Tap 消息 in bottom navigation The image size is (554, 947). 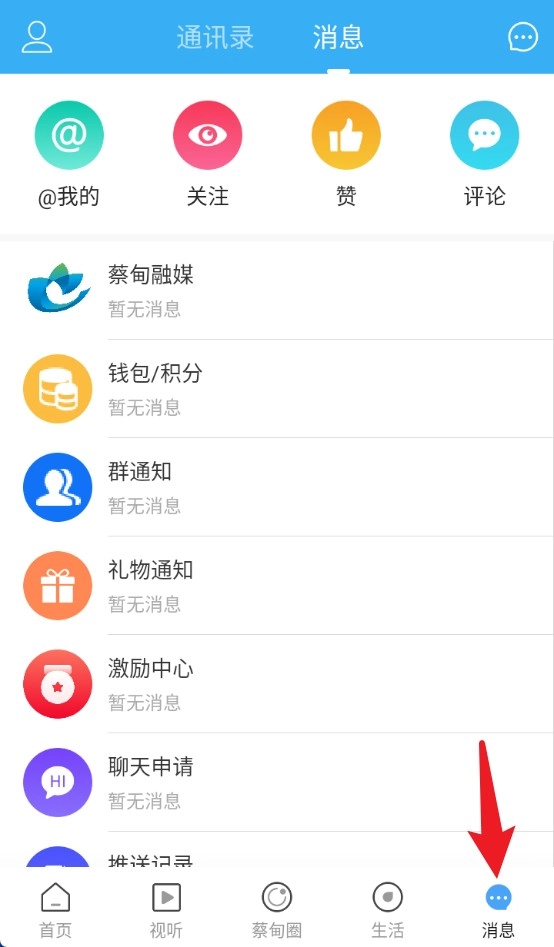coord(498,911)
